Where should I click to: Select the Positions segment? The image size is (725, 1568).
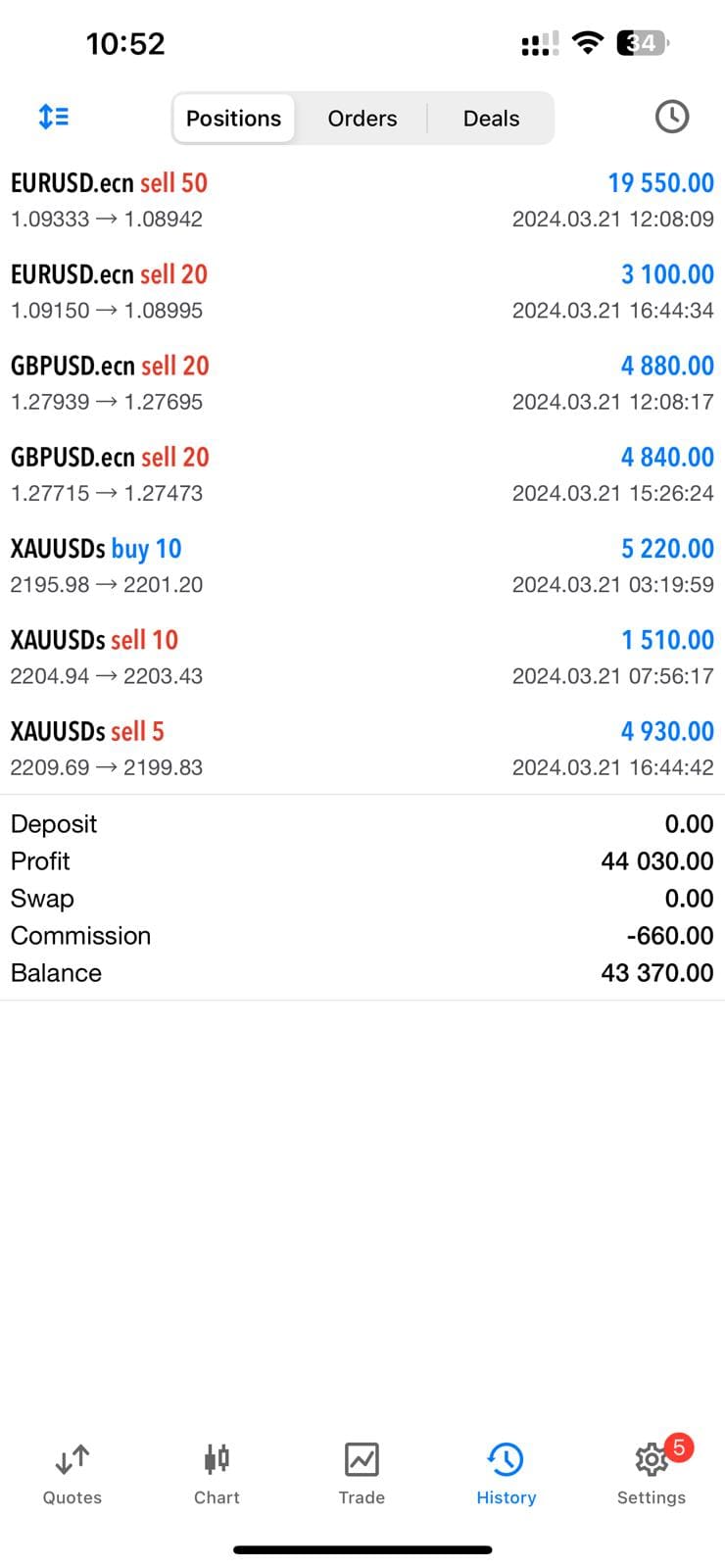(x=234, y=119)
